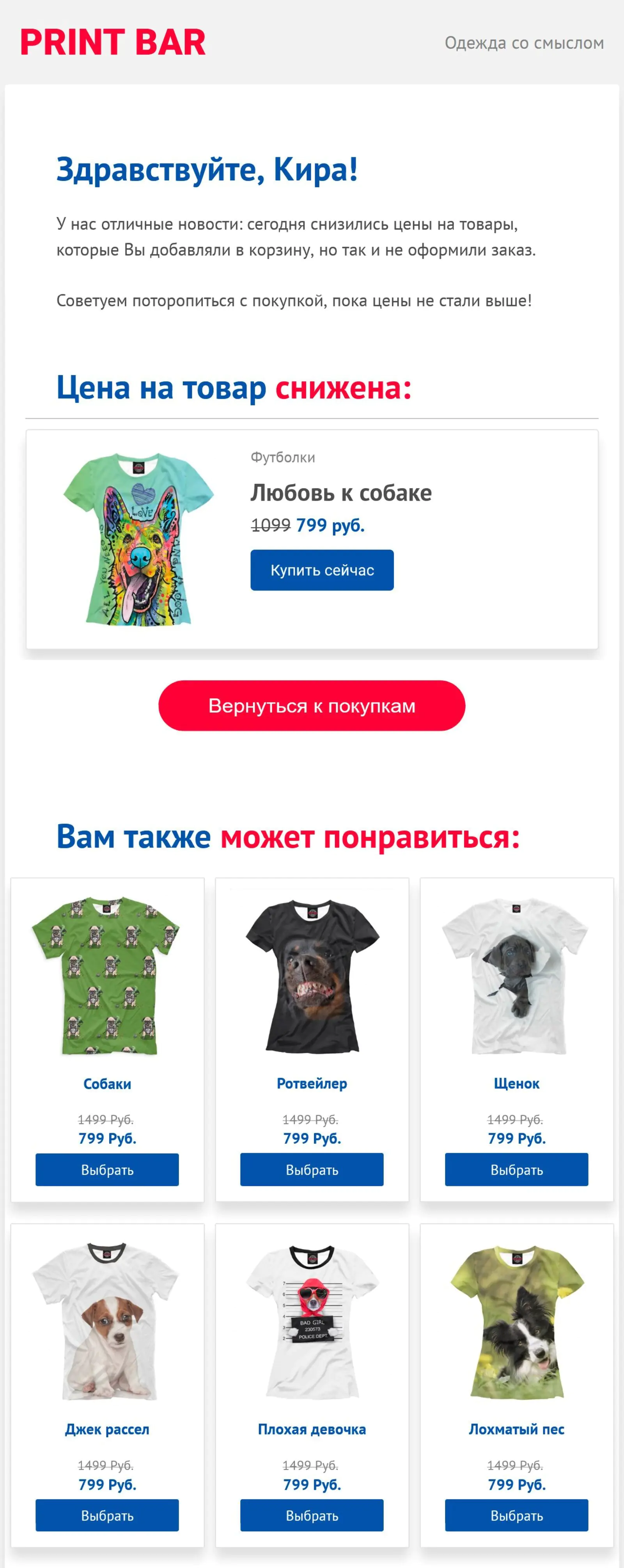Choose Выбрать under Плохая девочка shirt
Viewport: 624px width, 1568px height.
[311, 1515]
